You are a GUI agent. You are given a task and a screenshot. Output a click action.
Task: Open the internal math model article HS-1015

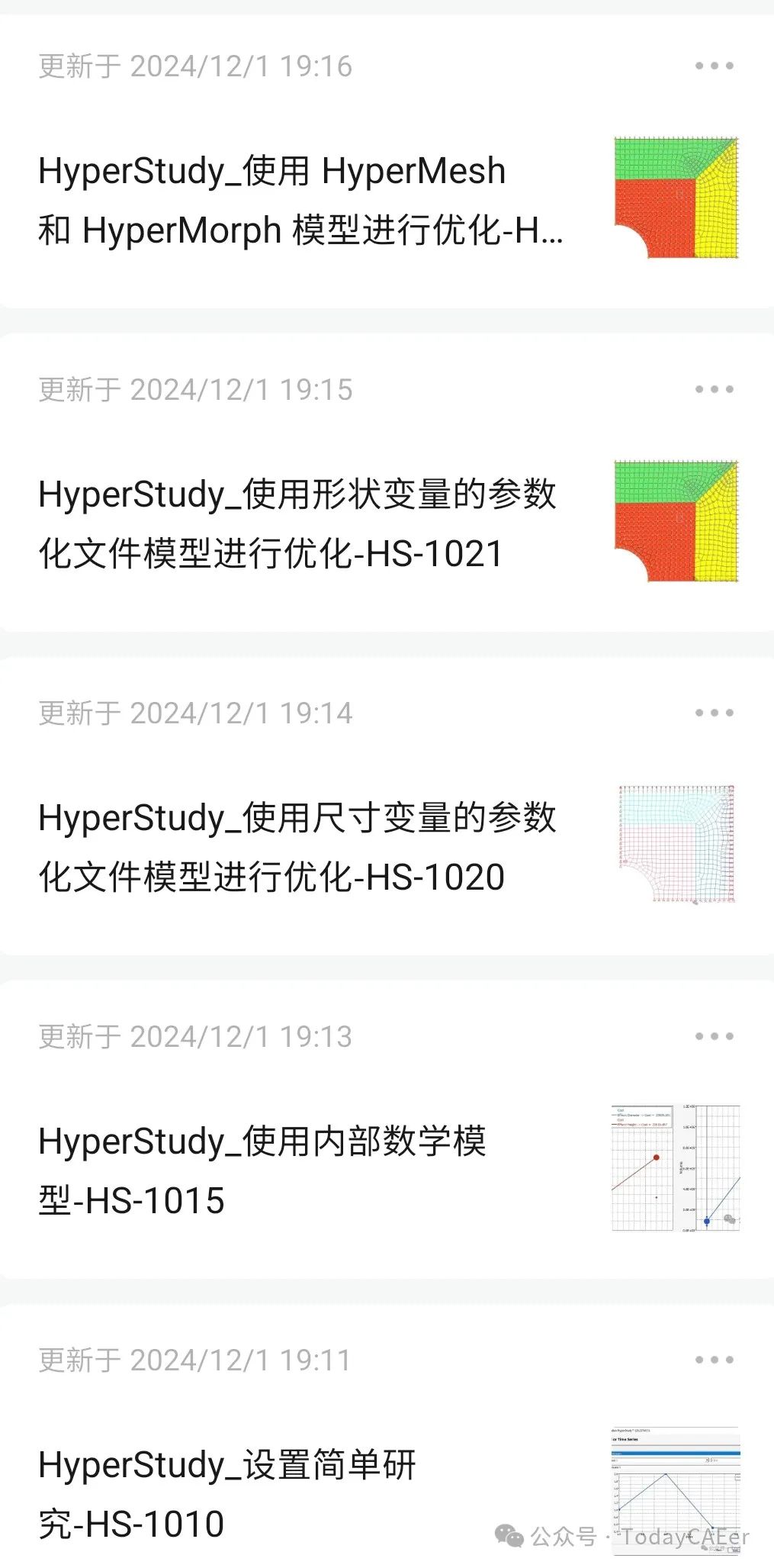click(262, 1170)
